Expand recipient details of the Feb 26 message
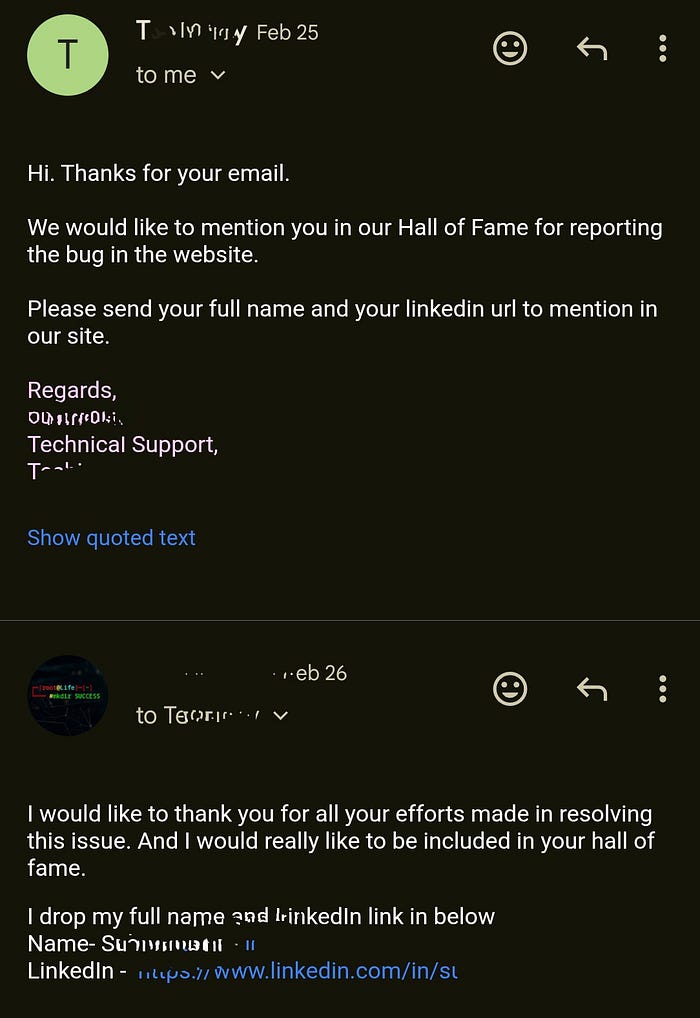This screenshot has width=700, height=1018. 281,715
